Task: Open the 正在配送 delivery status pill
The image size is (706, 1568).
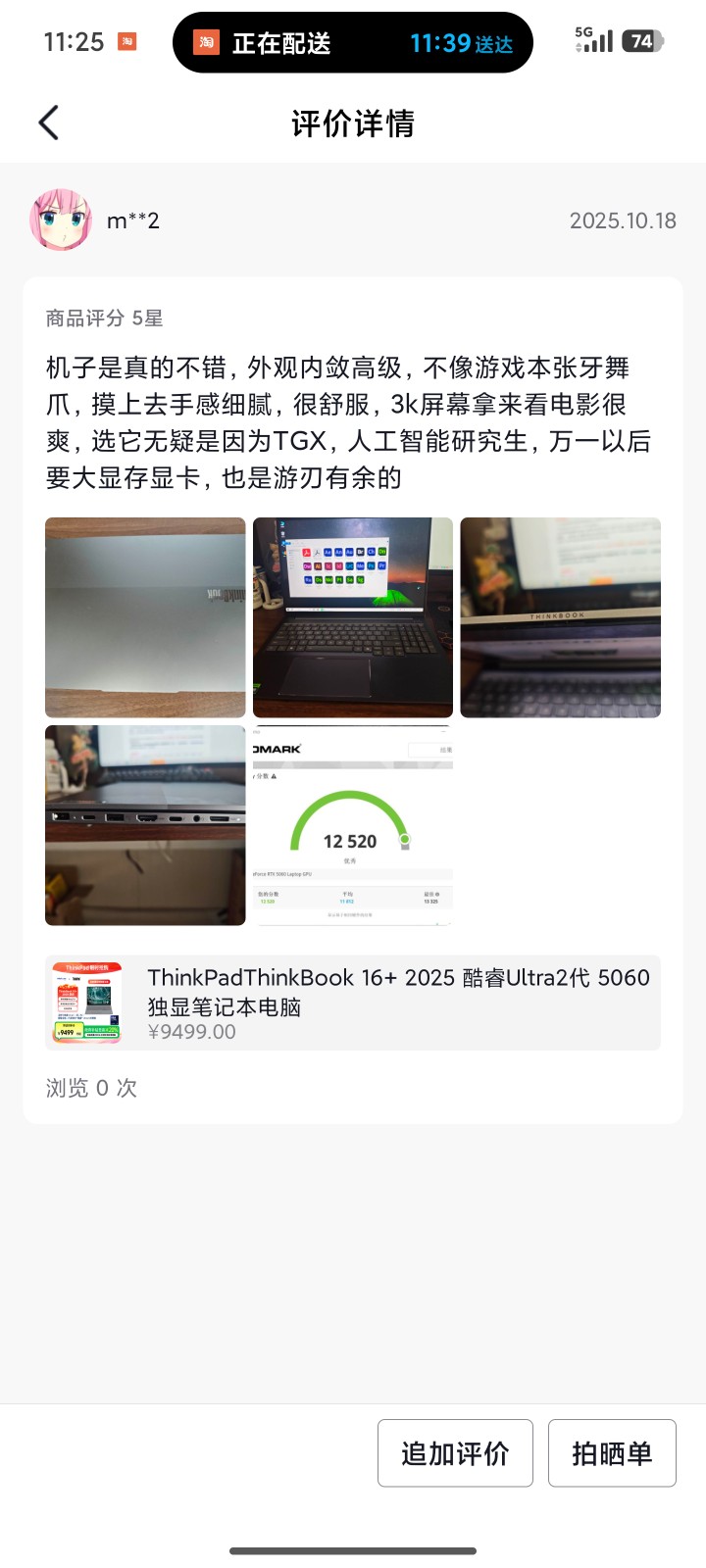Action: 353,43
